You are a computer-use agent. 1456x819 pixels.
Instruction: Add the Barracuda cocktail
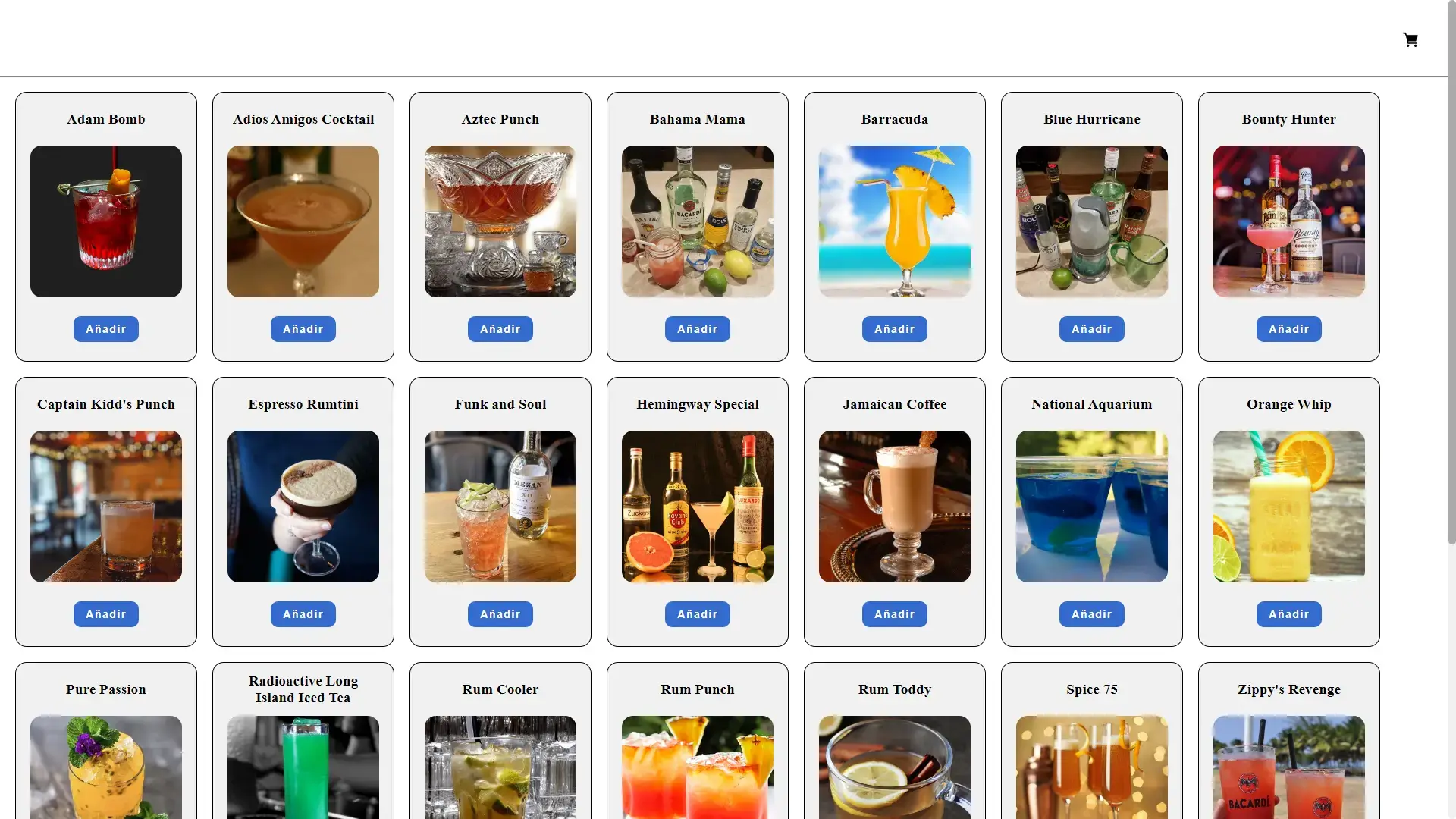(x=895, y=329)
